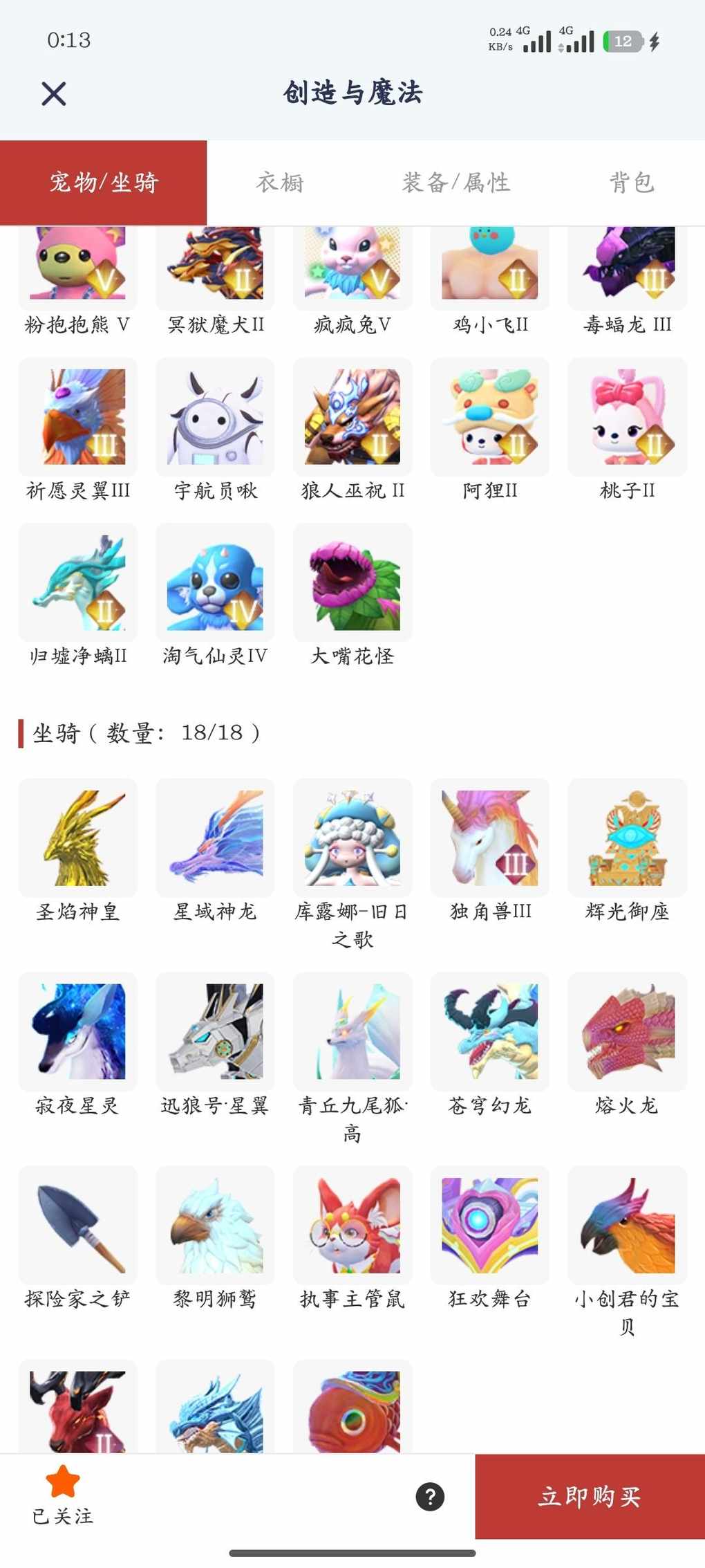
Task: View the 淘气仙灵IV pet
Action: click(215, 582)
